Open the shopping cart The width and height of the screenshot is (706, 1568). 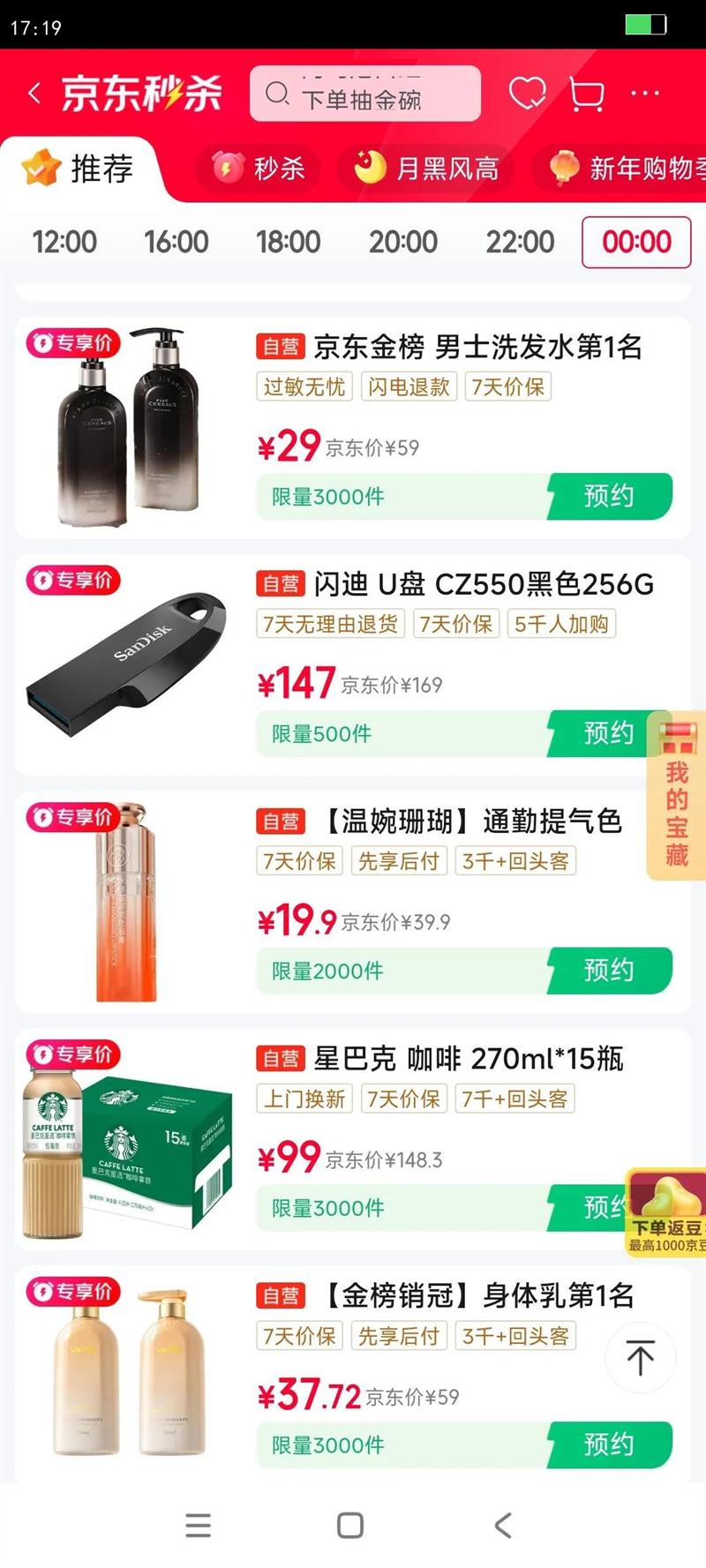coord(587,94)
